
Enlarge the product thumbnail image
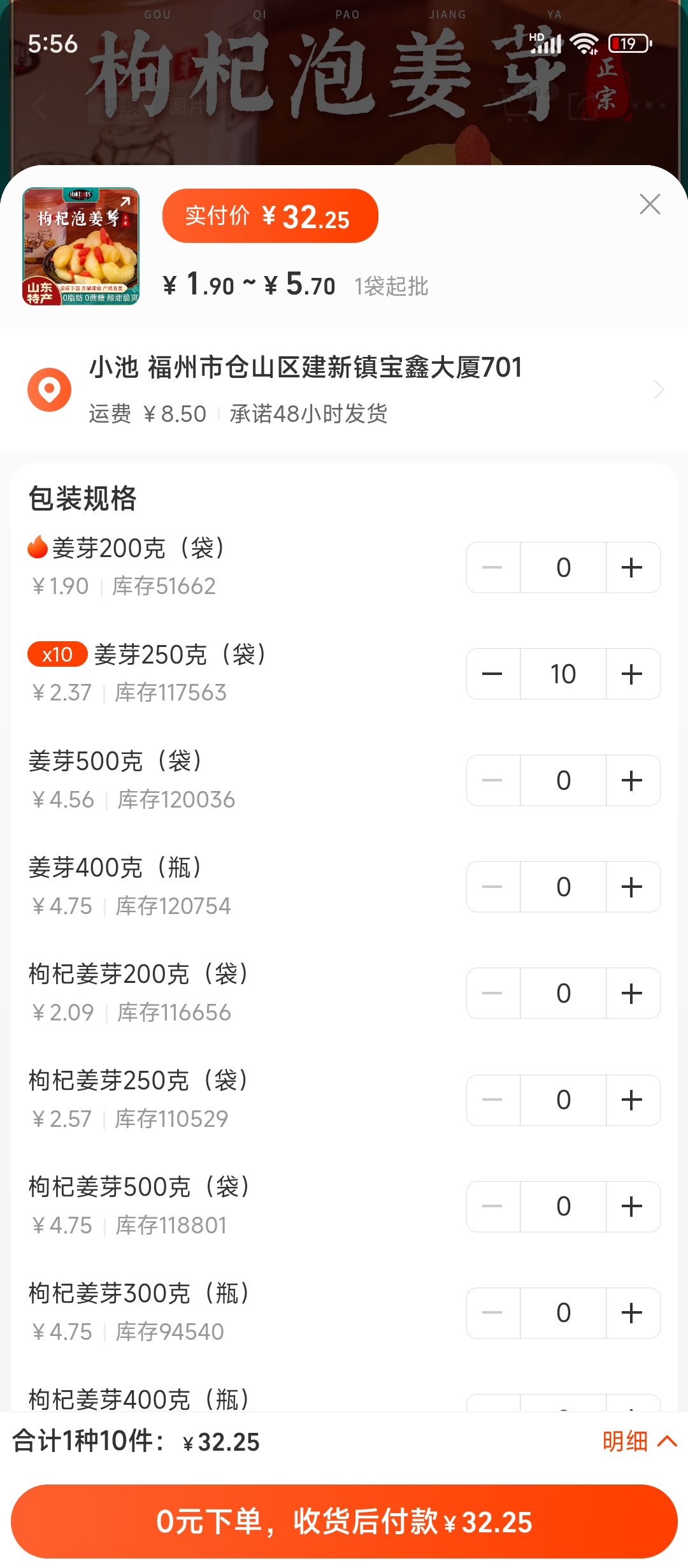[x=81, y=246]
